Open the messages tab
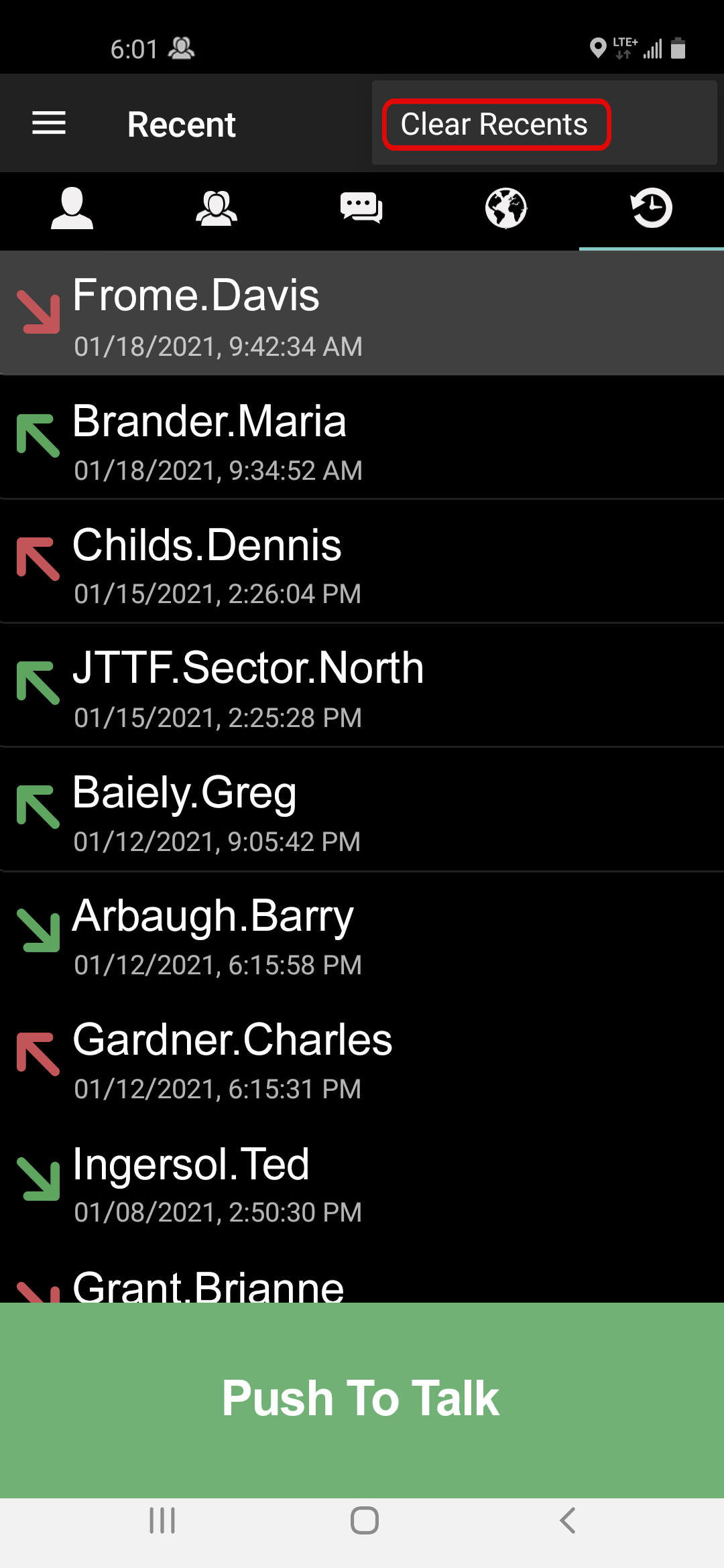Image resolution: width=724 pixels, height=1568 pixels. pos(361,208)
